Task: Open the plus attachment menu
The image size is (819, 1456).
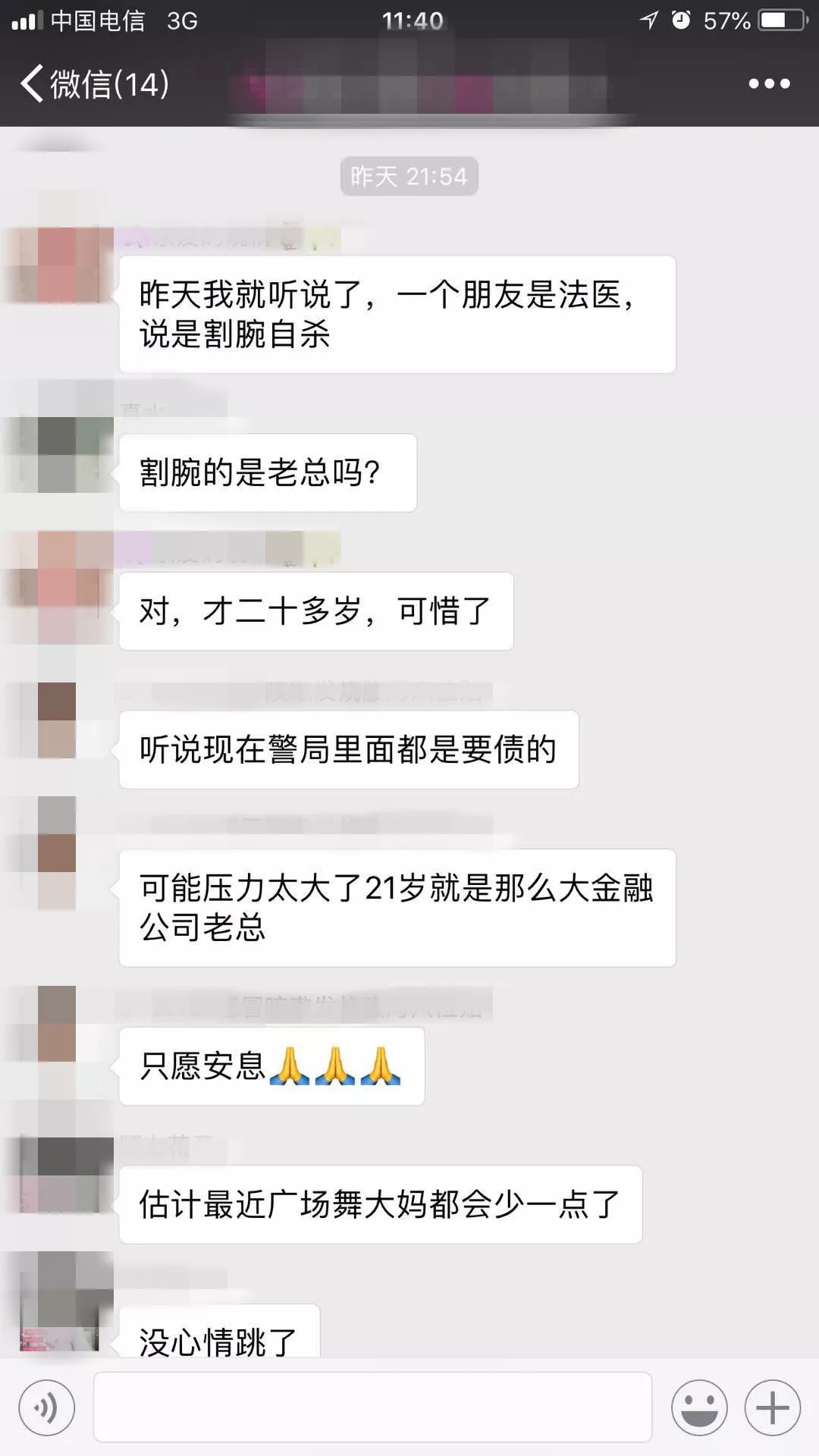Action: coord(773,1408)
